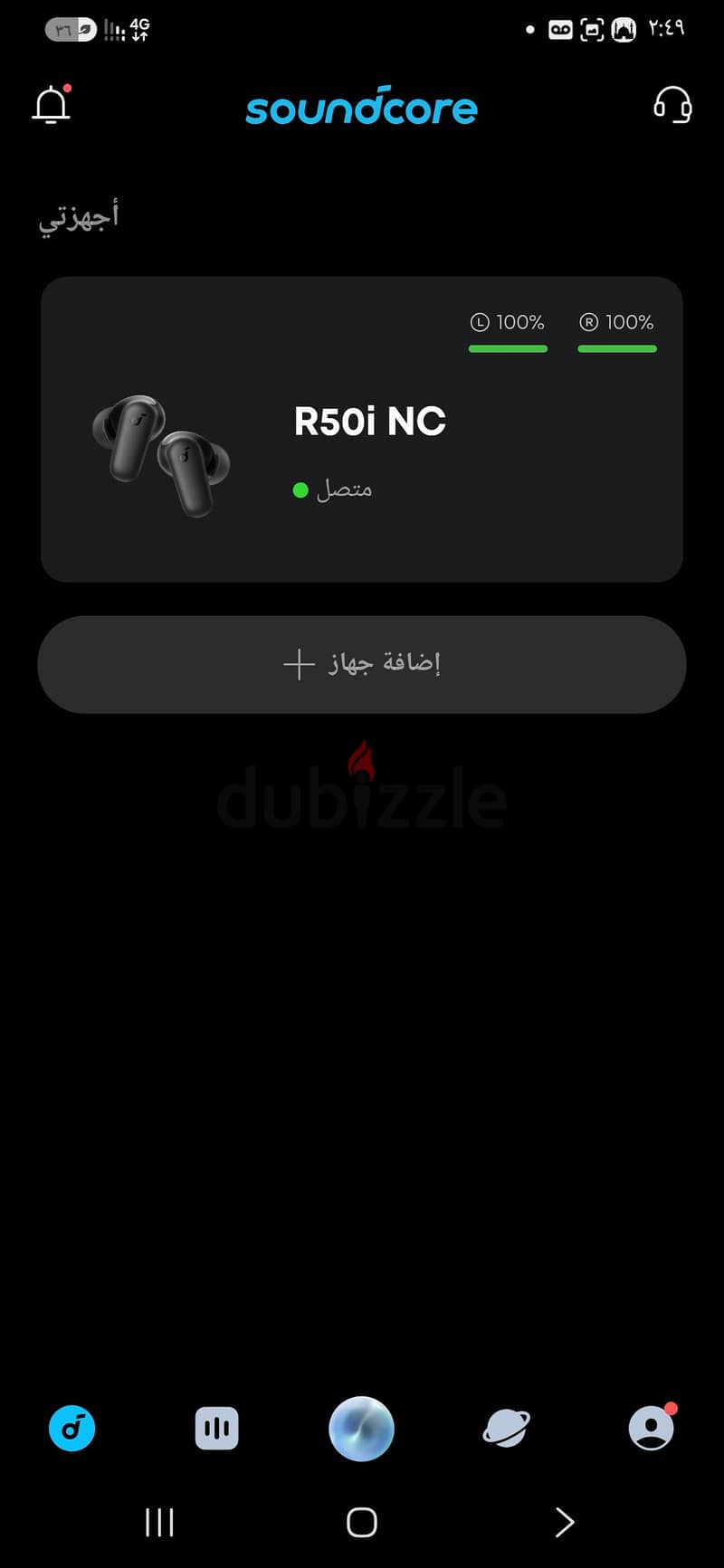Open the profile account tab
This screenshot has width=724, height=1568.
[x=652, y=1427]
